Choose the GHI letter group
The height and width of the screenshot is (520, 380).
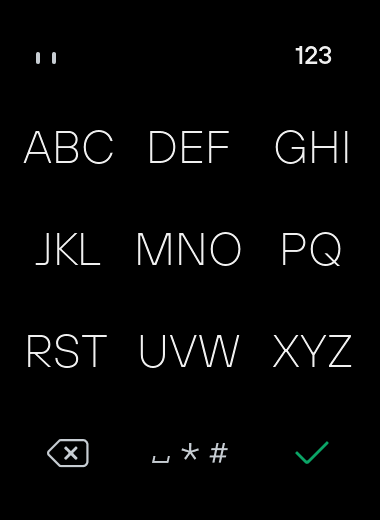point(312,147)
